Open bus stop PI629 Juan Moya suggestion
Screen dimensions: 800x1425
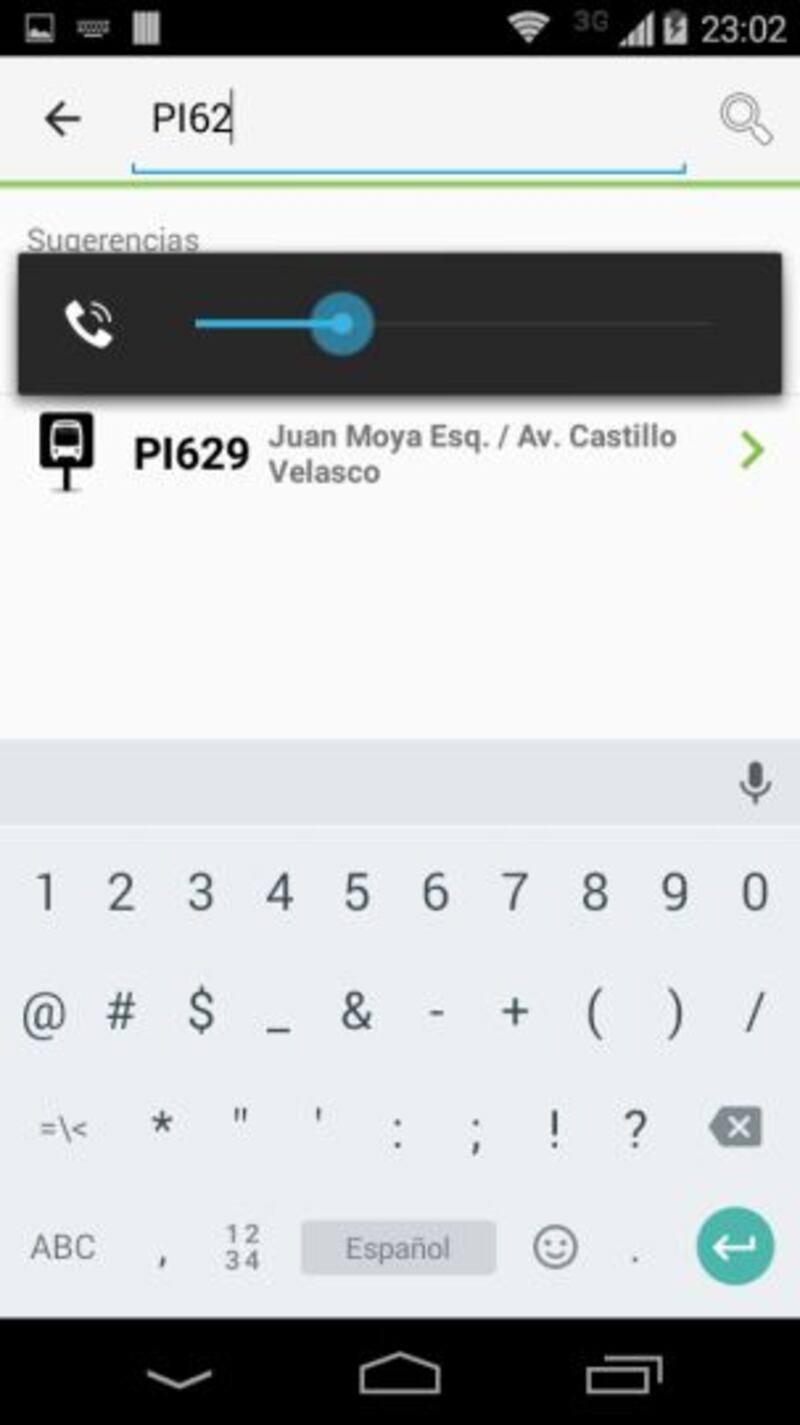[x=400, y=453]
